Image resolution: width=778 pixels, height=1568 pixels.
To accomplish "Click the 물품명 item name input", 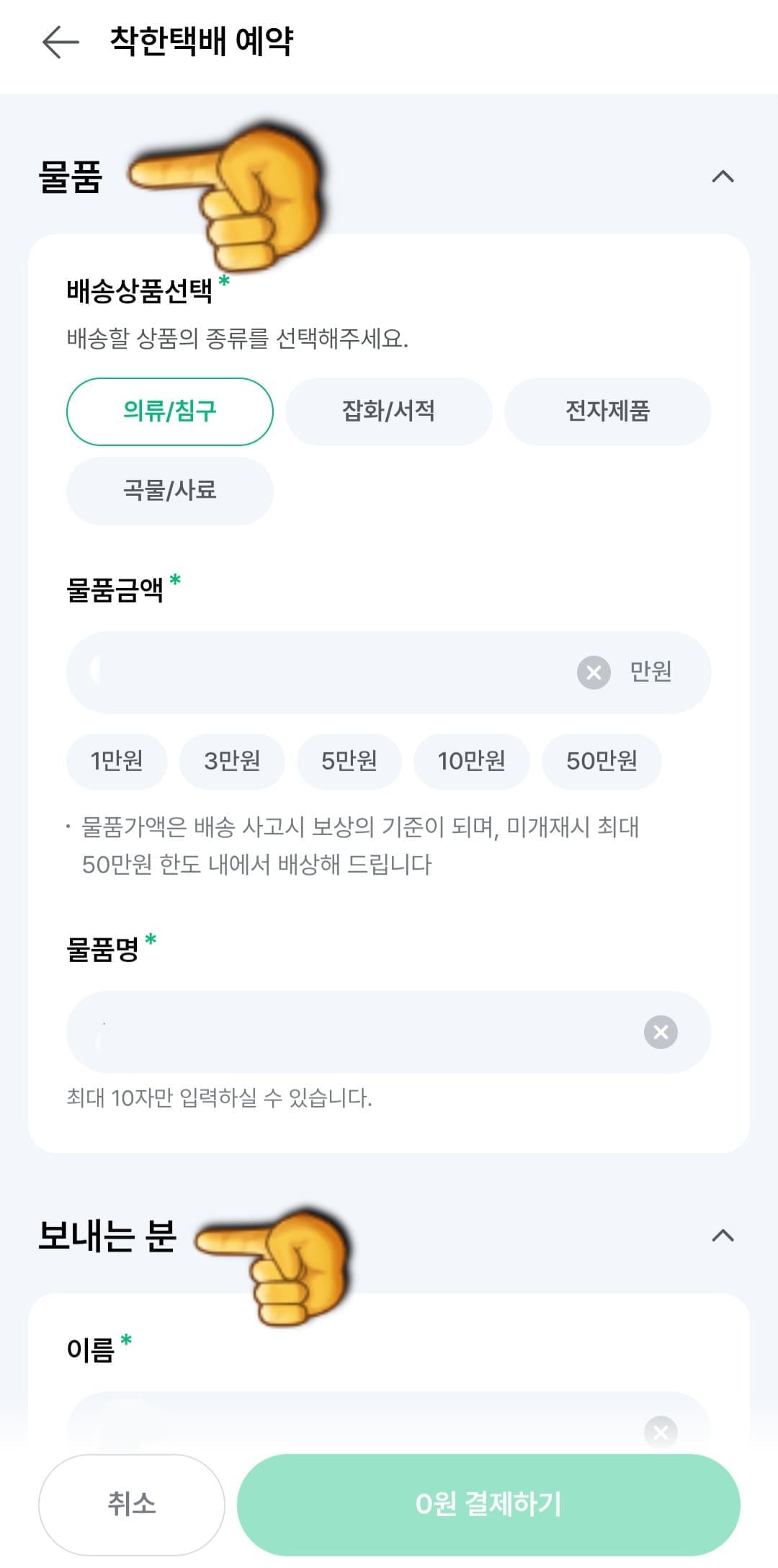I will pos(324,1032).
